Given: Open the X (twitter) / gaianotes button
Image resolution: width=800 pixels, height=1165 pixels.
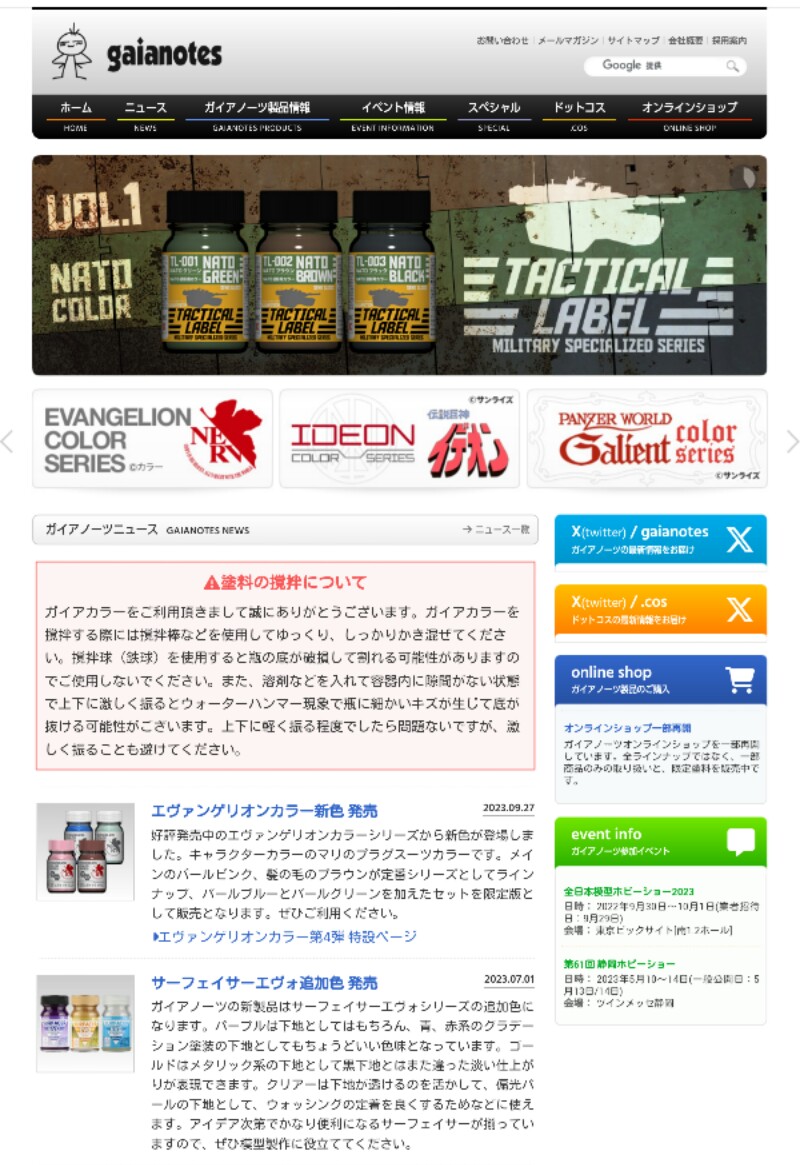Looking at the screenshot, I should coord(660,539).
